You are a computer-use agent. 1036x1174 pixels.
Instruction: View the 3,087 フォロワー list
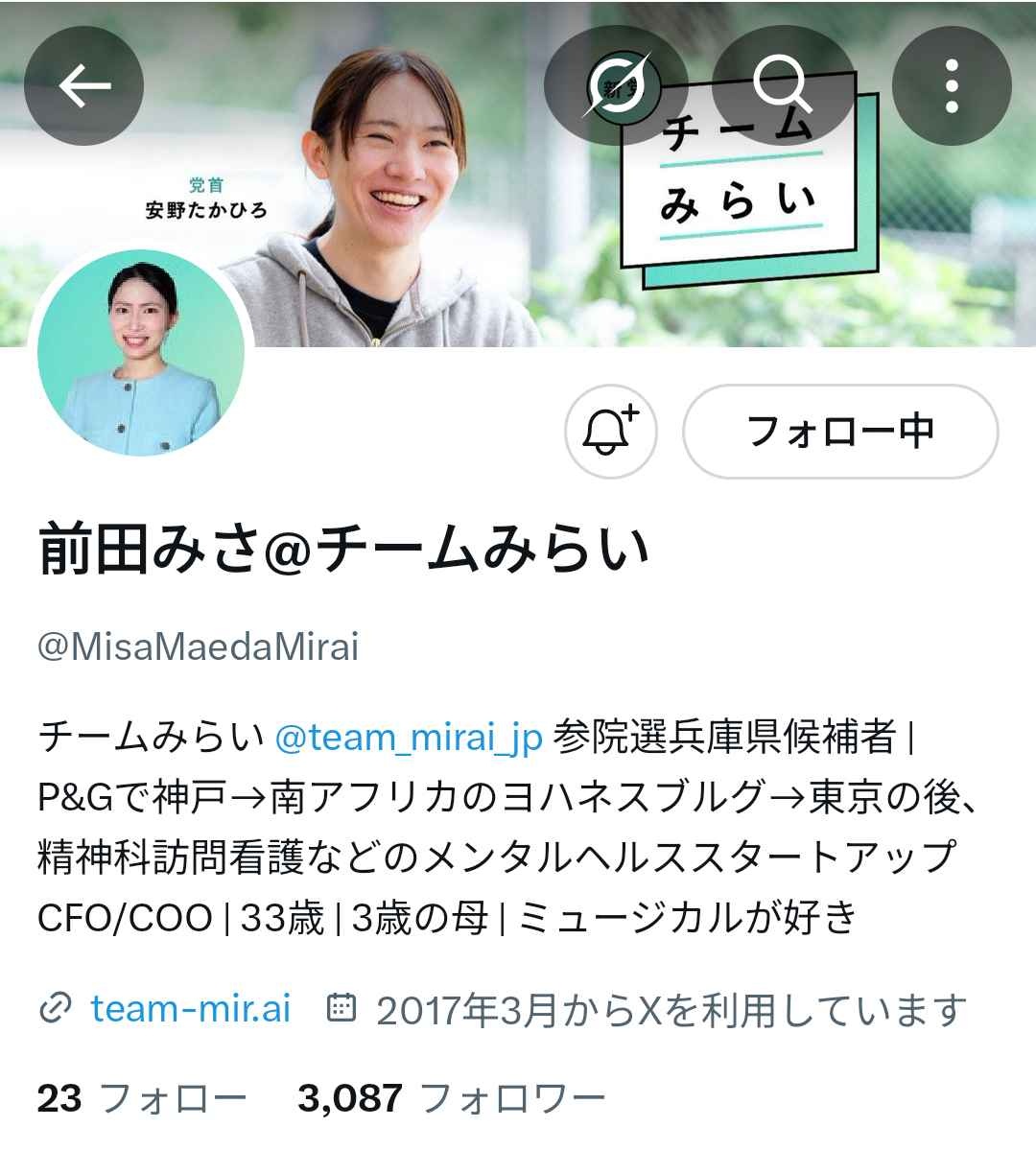tap(451, 1098)
